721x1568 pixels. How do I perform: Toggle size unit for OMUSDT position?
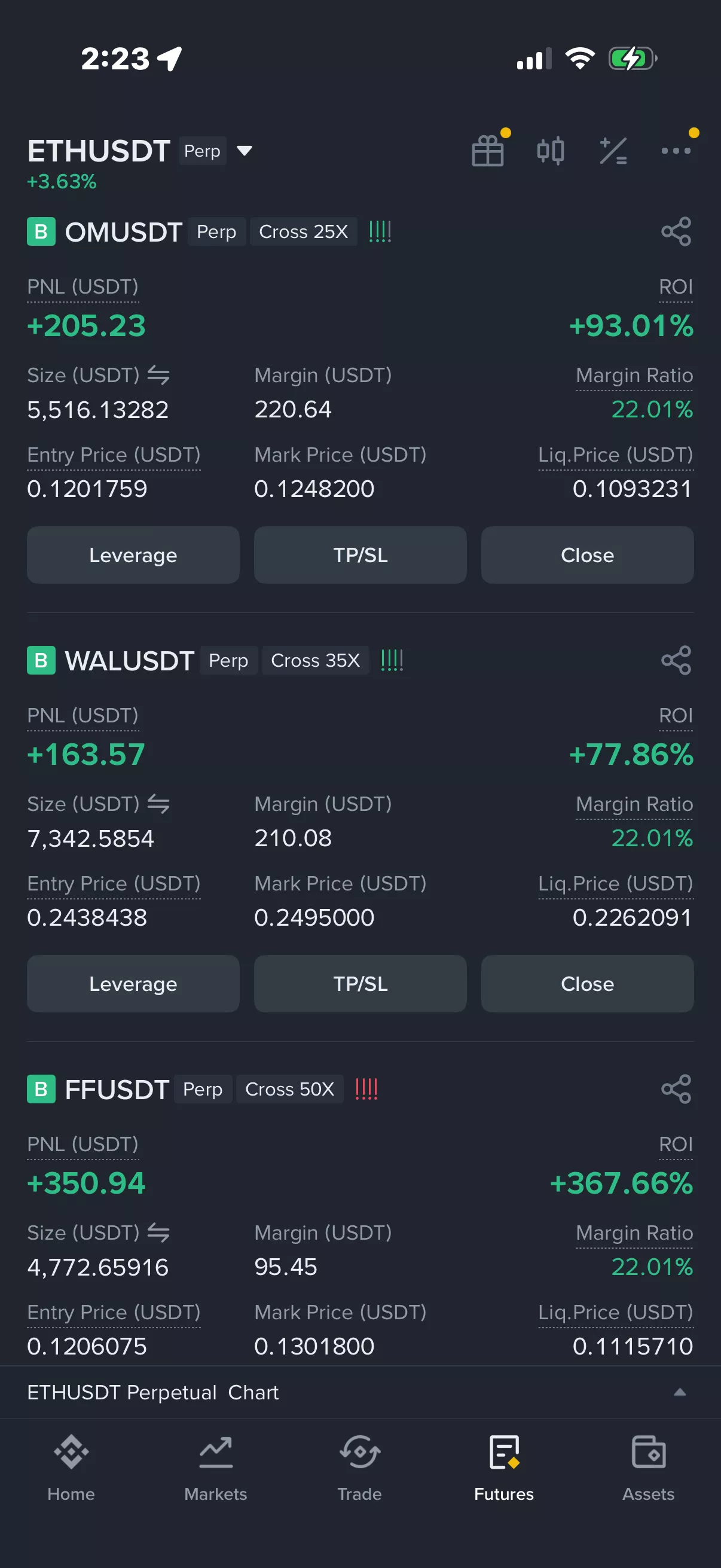(x=158, y=375)
